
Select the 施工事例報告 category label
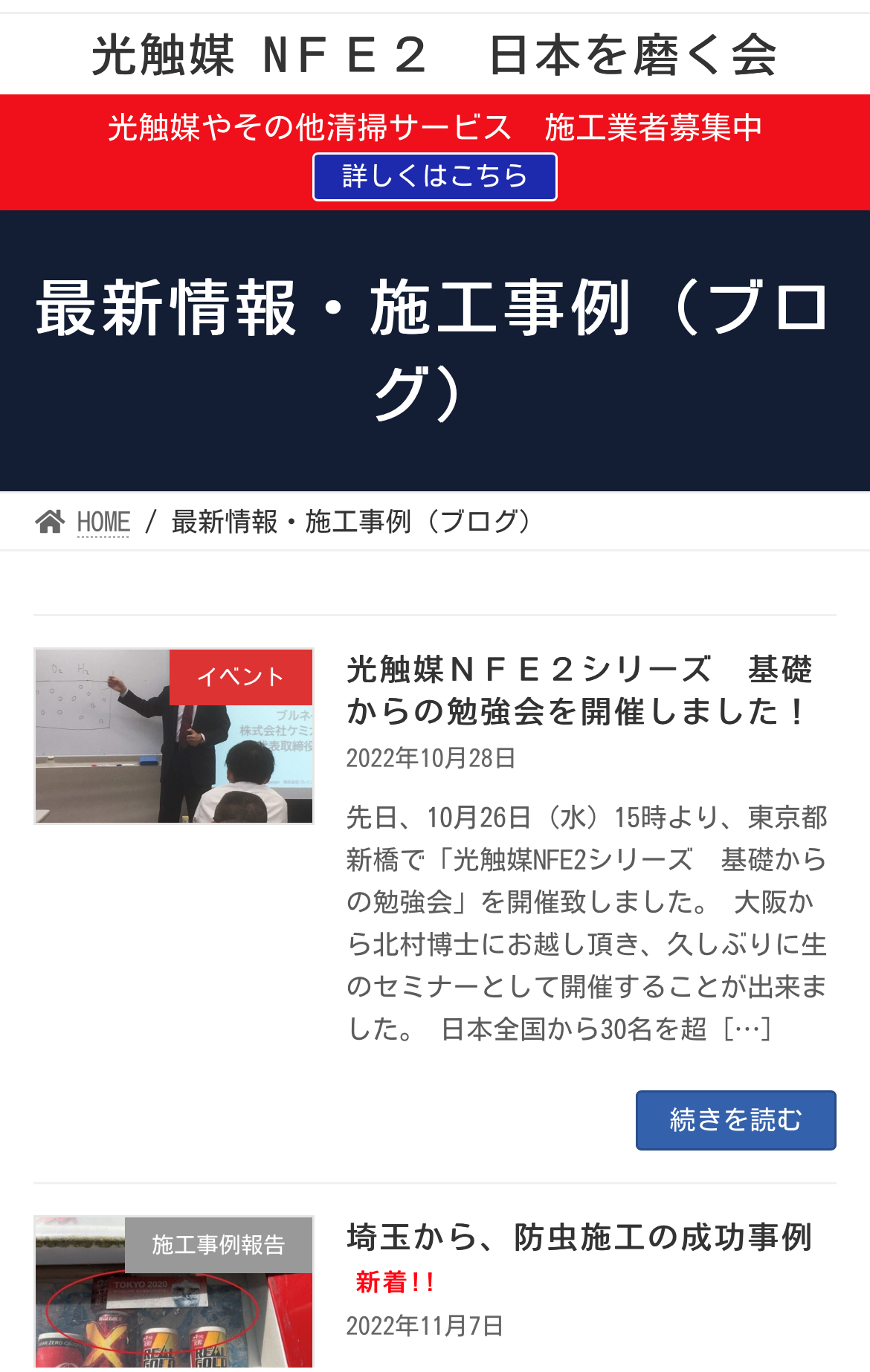click(219, 1245)
